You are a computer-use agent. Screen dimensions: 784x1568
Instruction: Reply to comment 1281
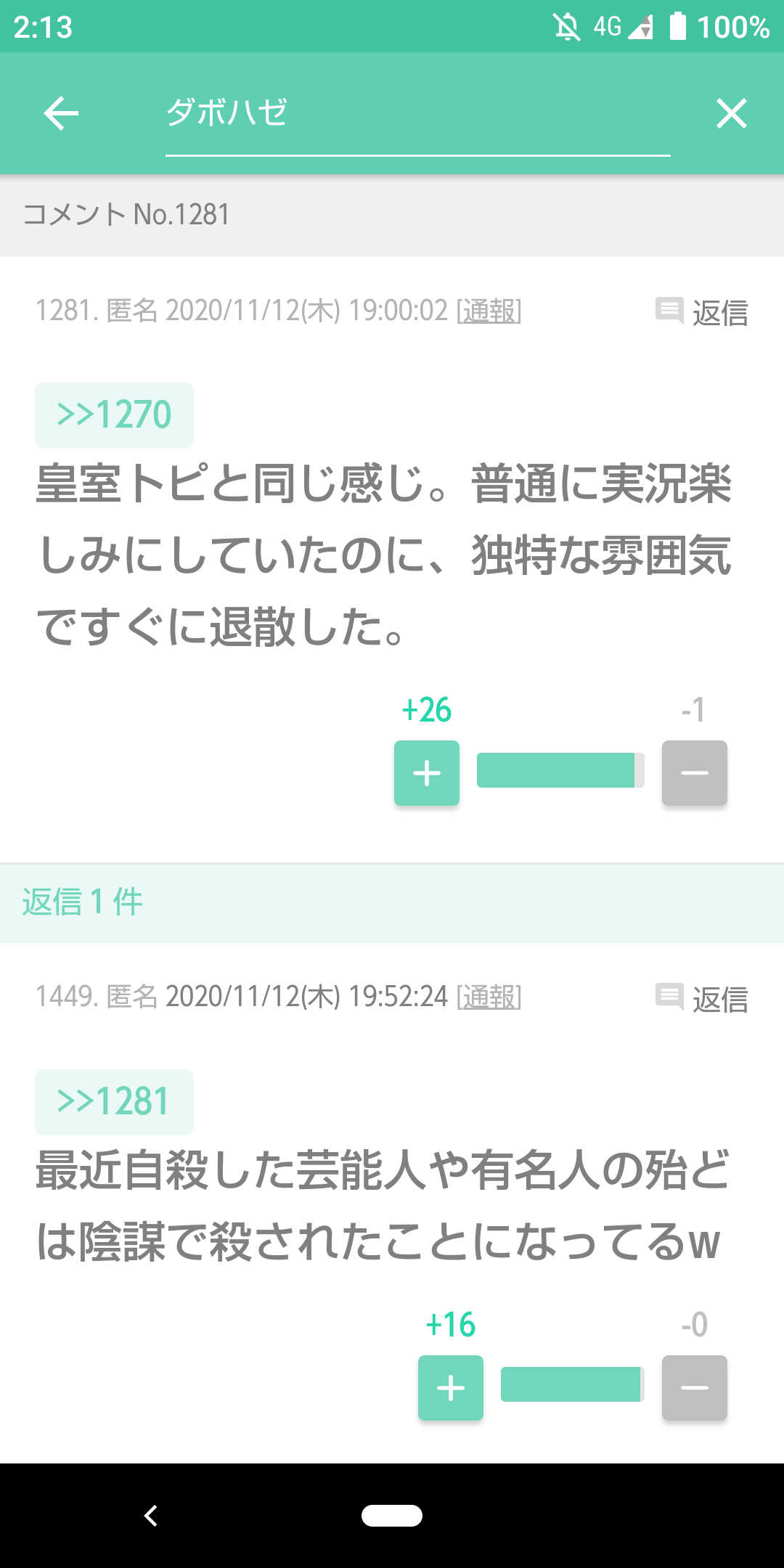702,312
